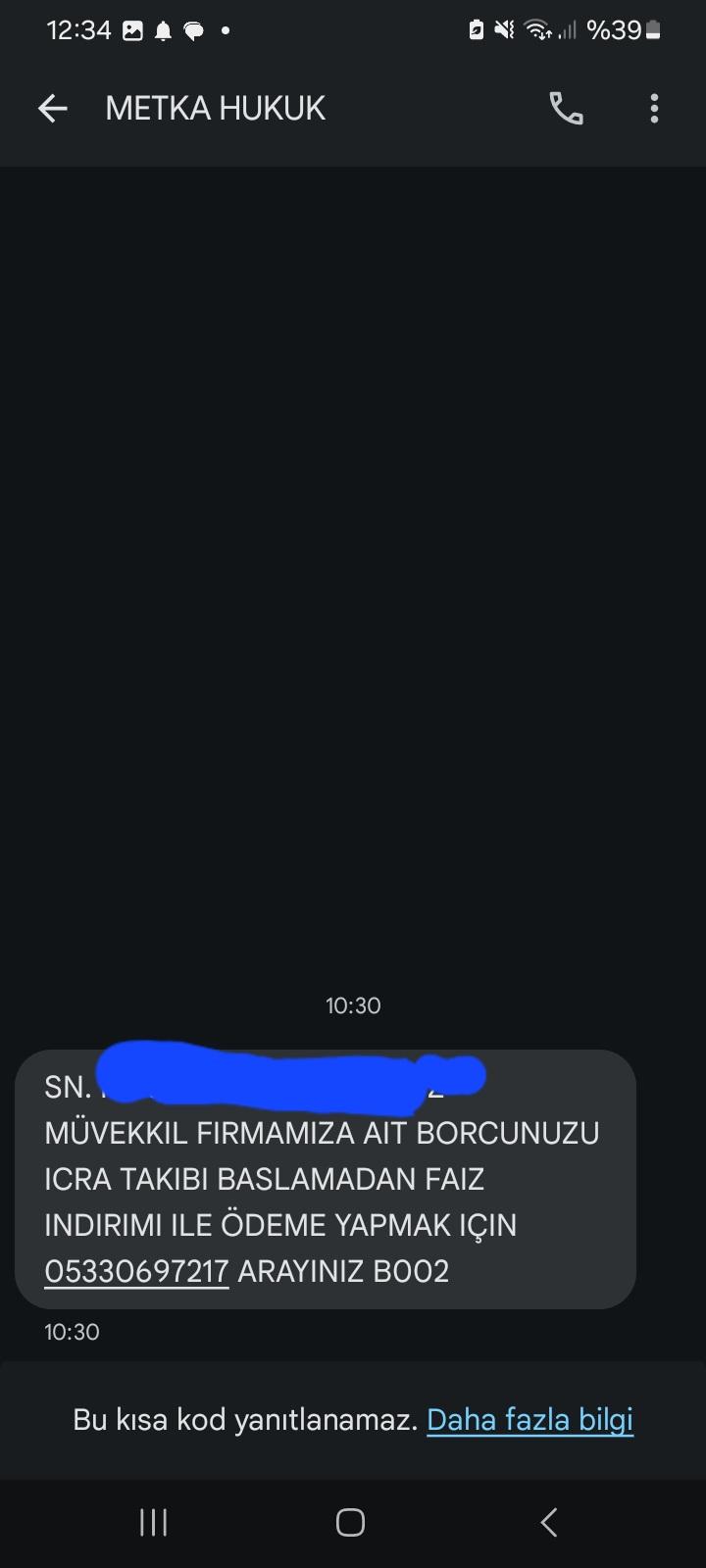Image resolution: width=706 pixels, height=1568 pixels.
Task: Open the Daha fazla bilgi link
Action: point(529,1419)
